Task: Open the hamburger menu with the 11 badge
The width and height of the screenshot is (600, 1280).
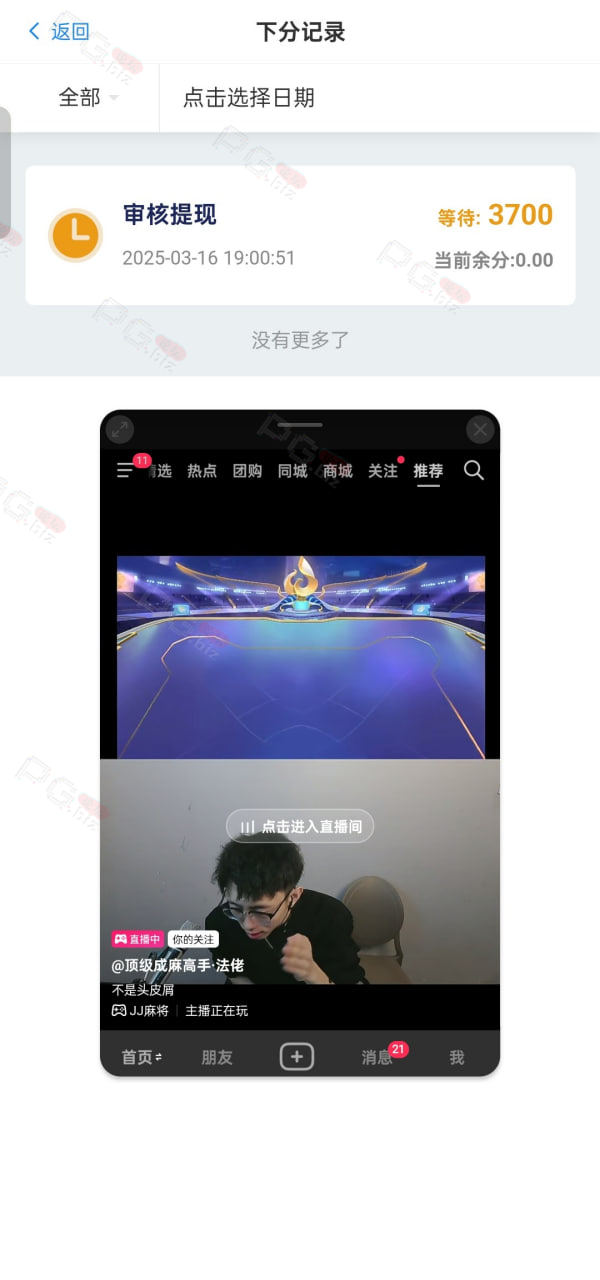Action: click(126, 470)
